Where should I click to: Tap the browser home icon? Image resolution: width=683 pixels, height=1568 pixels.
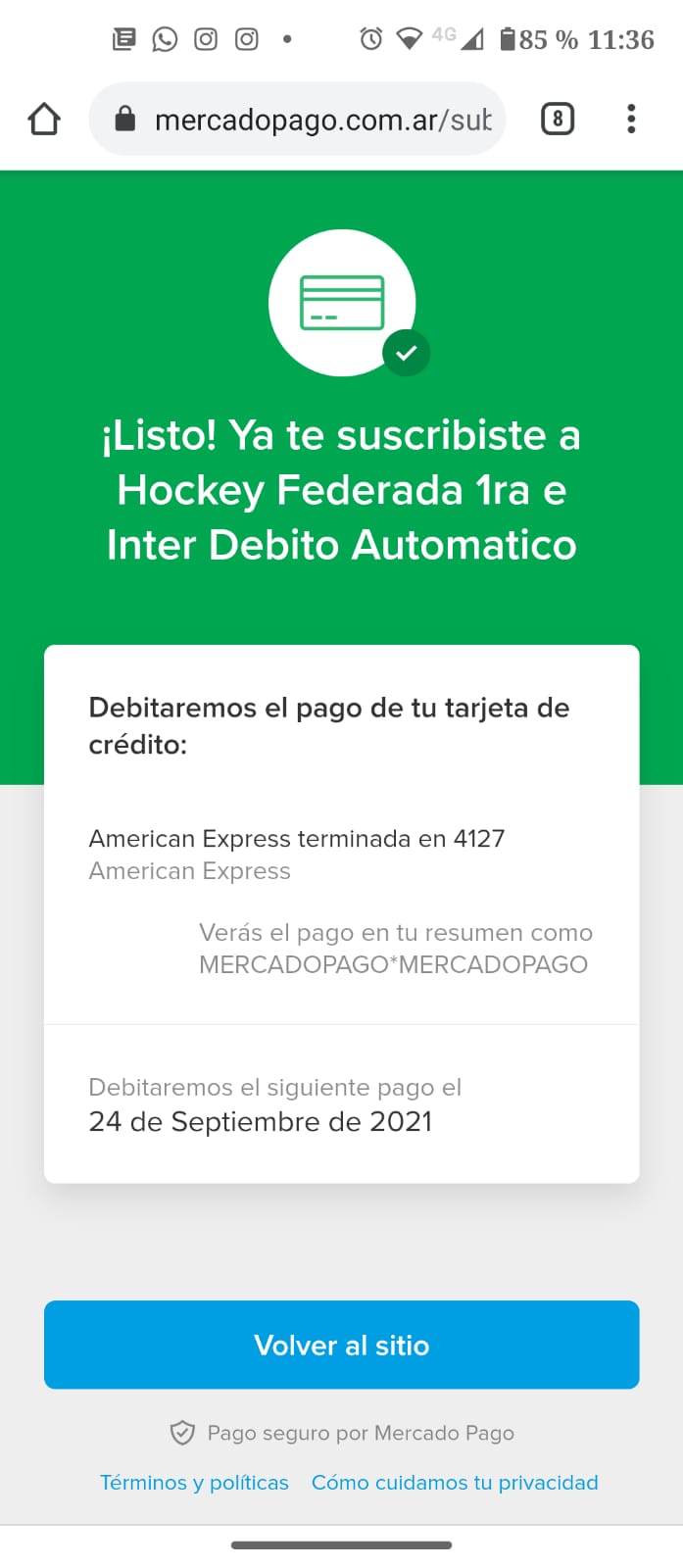44,120
